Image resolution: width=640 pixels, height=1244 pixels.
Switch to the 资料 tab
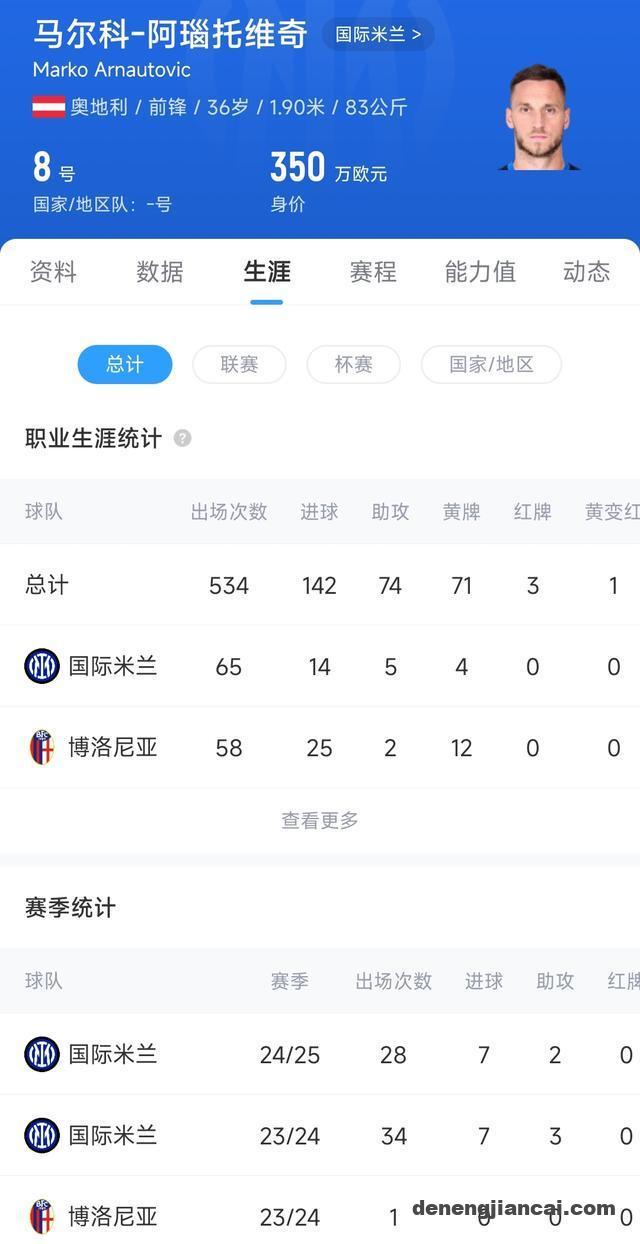tap(53, 272)
